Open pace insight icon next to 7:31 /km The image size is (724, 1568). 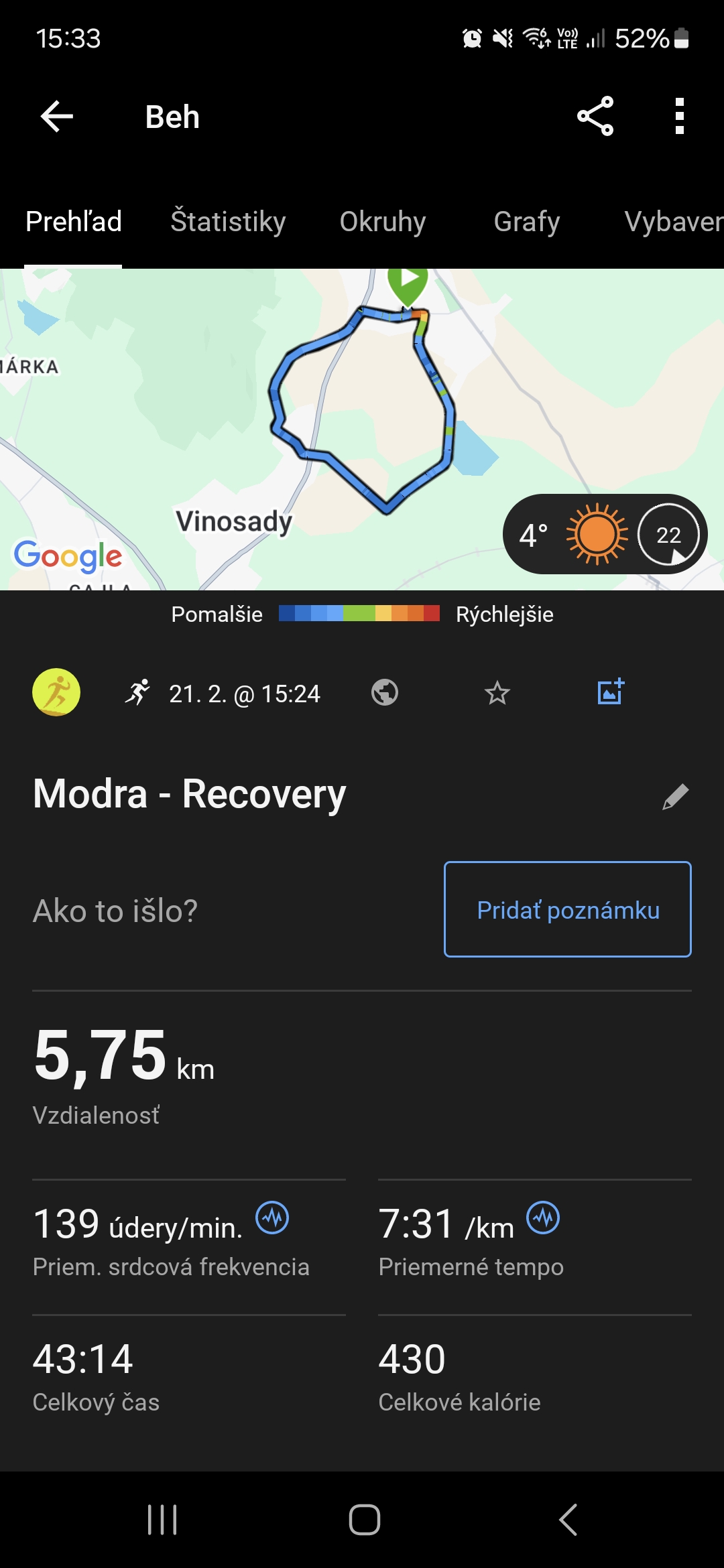coord(543,1218)
